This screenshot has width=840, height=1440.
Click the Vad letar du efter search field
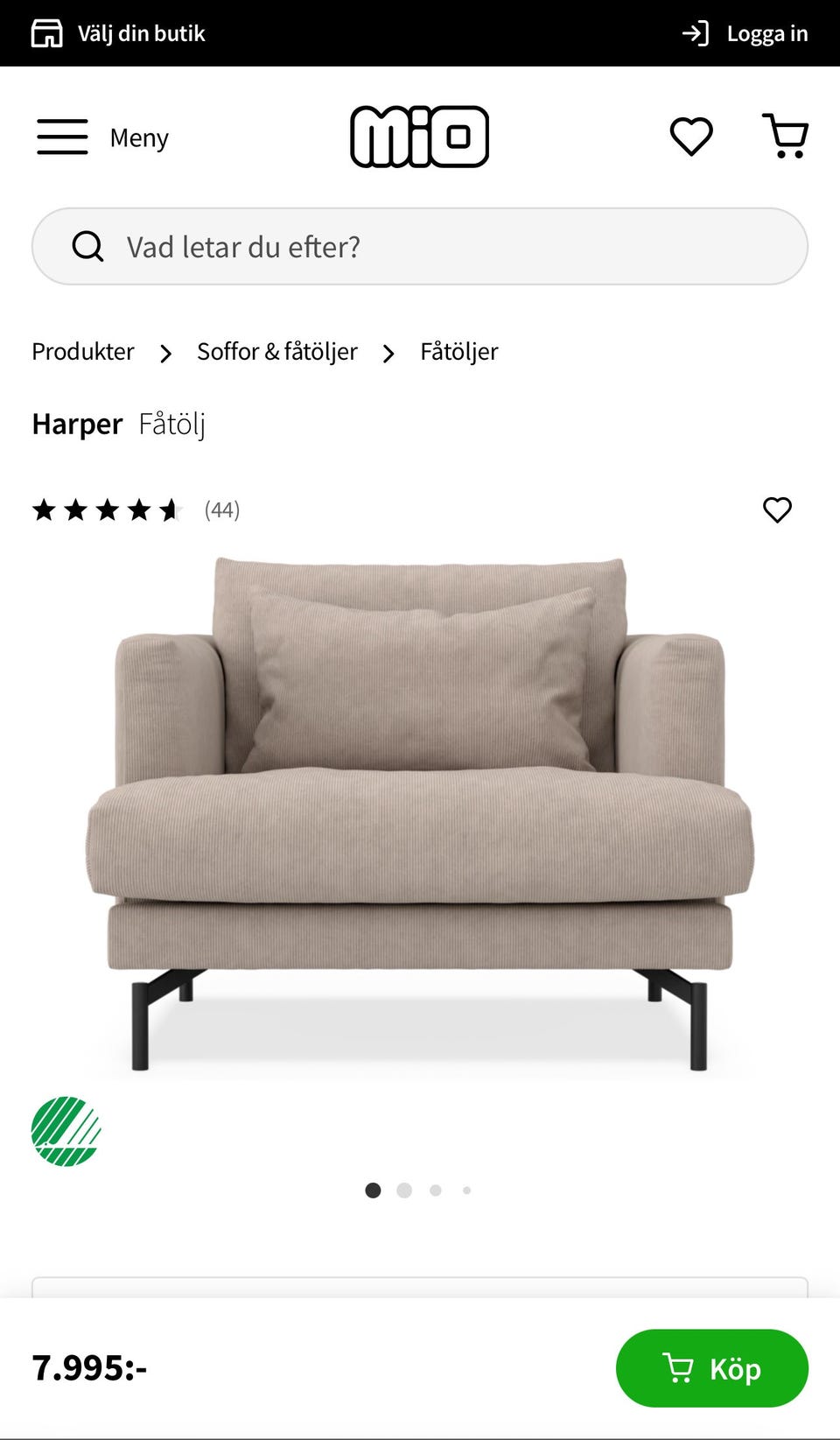(x=420, y=246)
